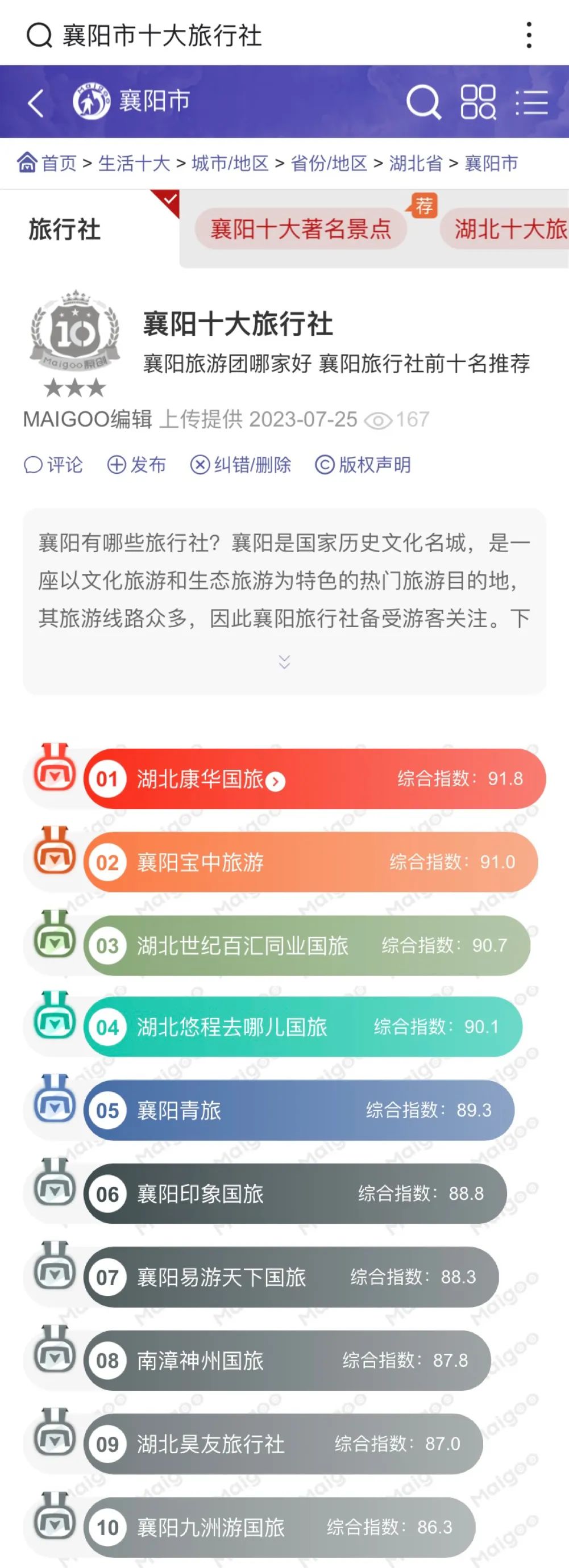Open 湖北省 breadcrumb link
The image size is (569, 1568).
(416, 163)
